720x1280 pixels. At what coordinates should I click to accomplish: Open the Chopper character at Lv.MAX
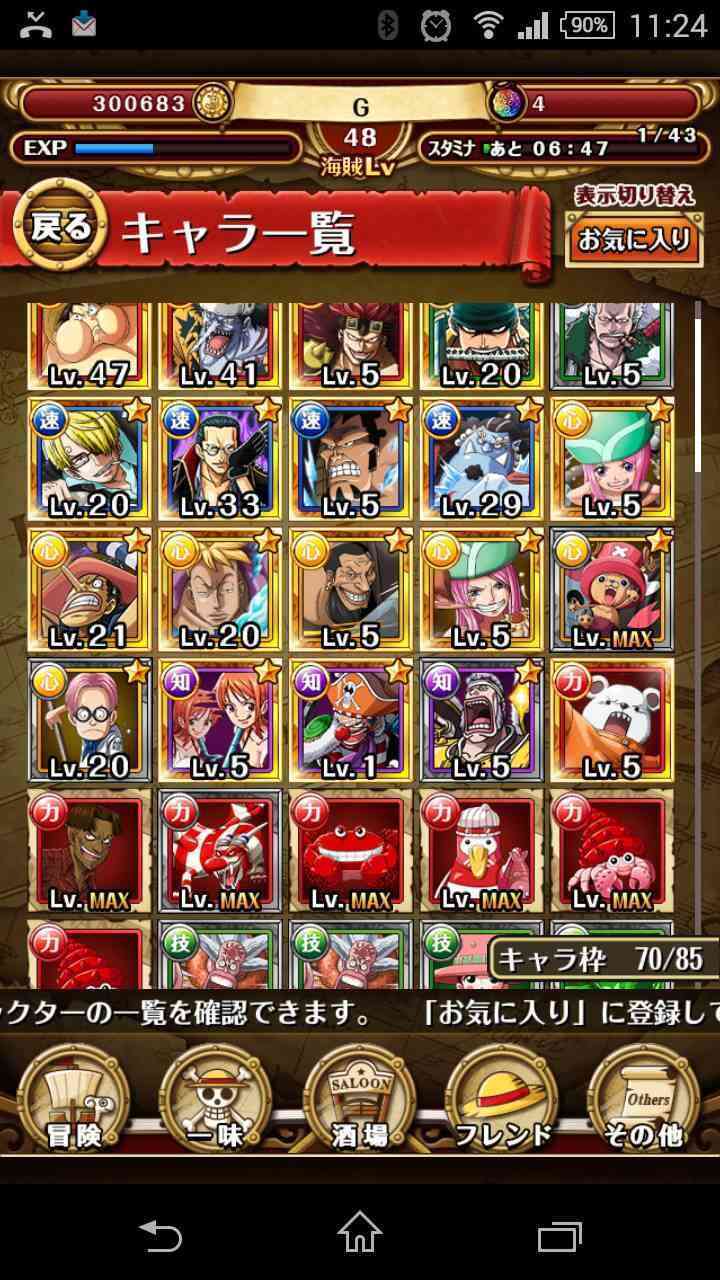point(613,589)
